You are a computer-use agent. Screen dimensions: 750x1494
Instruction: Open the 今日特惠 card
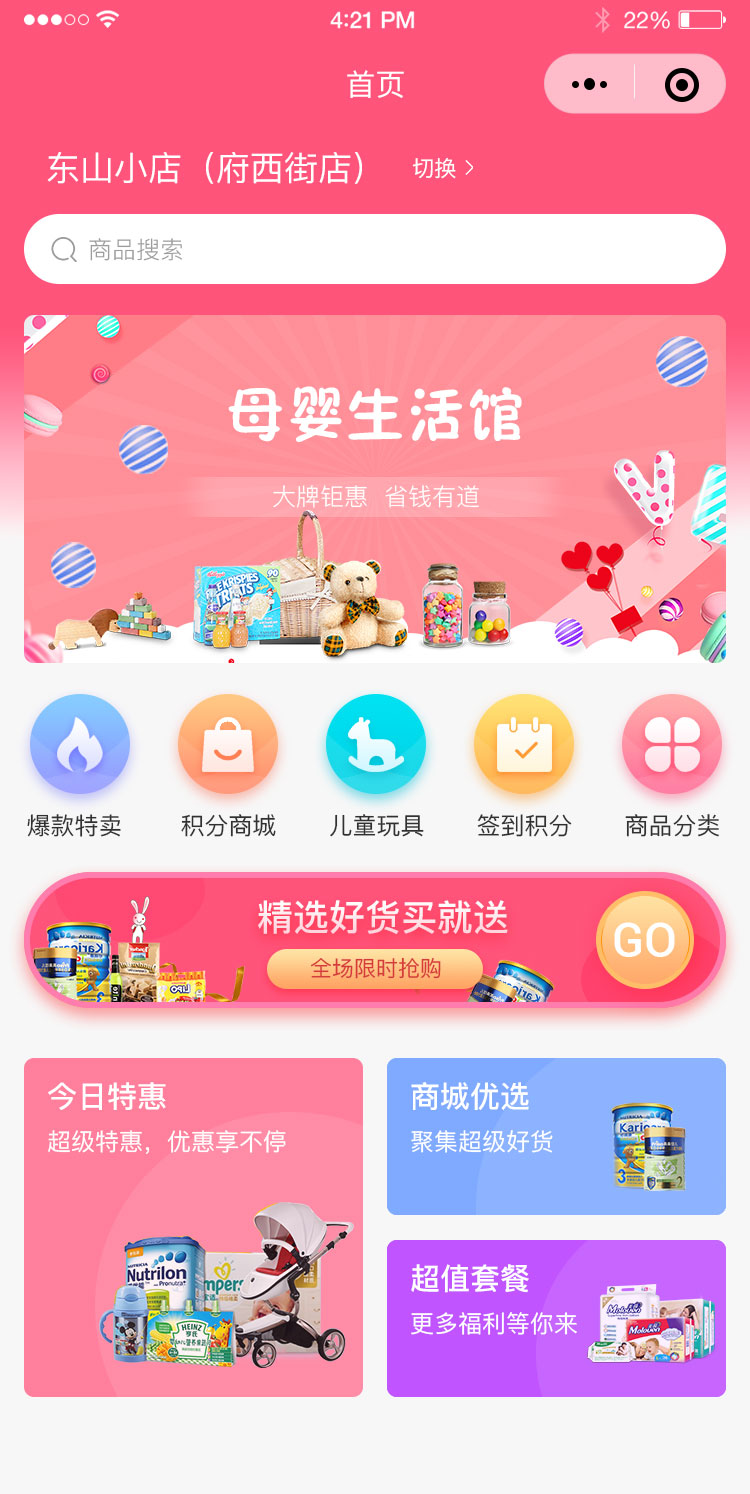pyautogui.click(x=193, y=1227)
